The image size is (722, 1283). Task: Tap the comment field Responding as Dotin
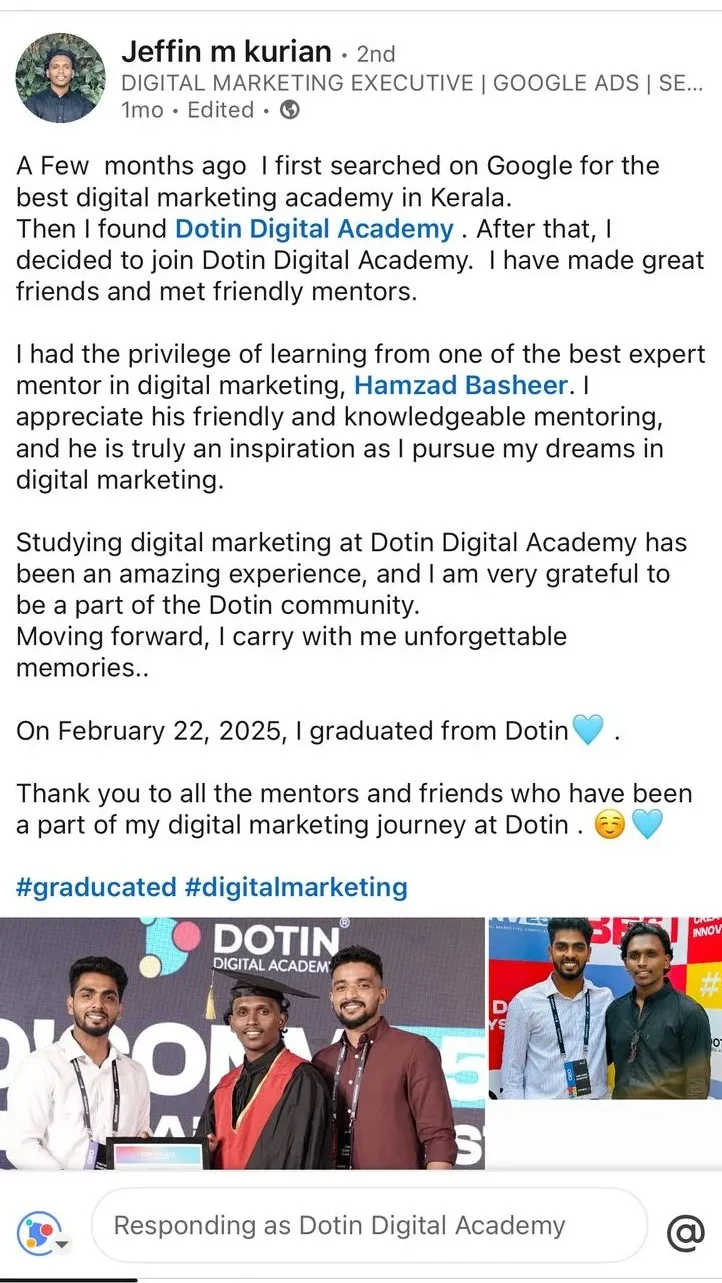[x=370, y=1226]
